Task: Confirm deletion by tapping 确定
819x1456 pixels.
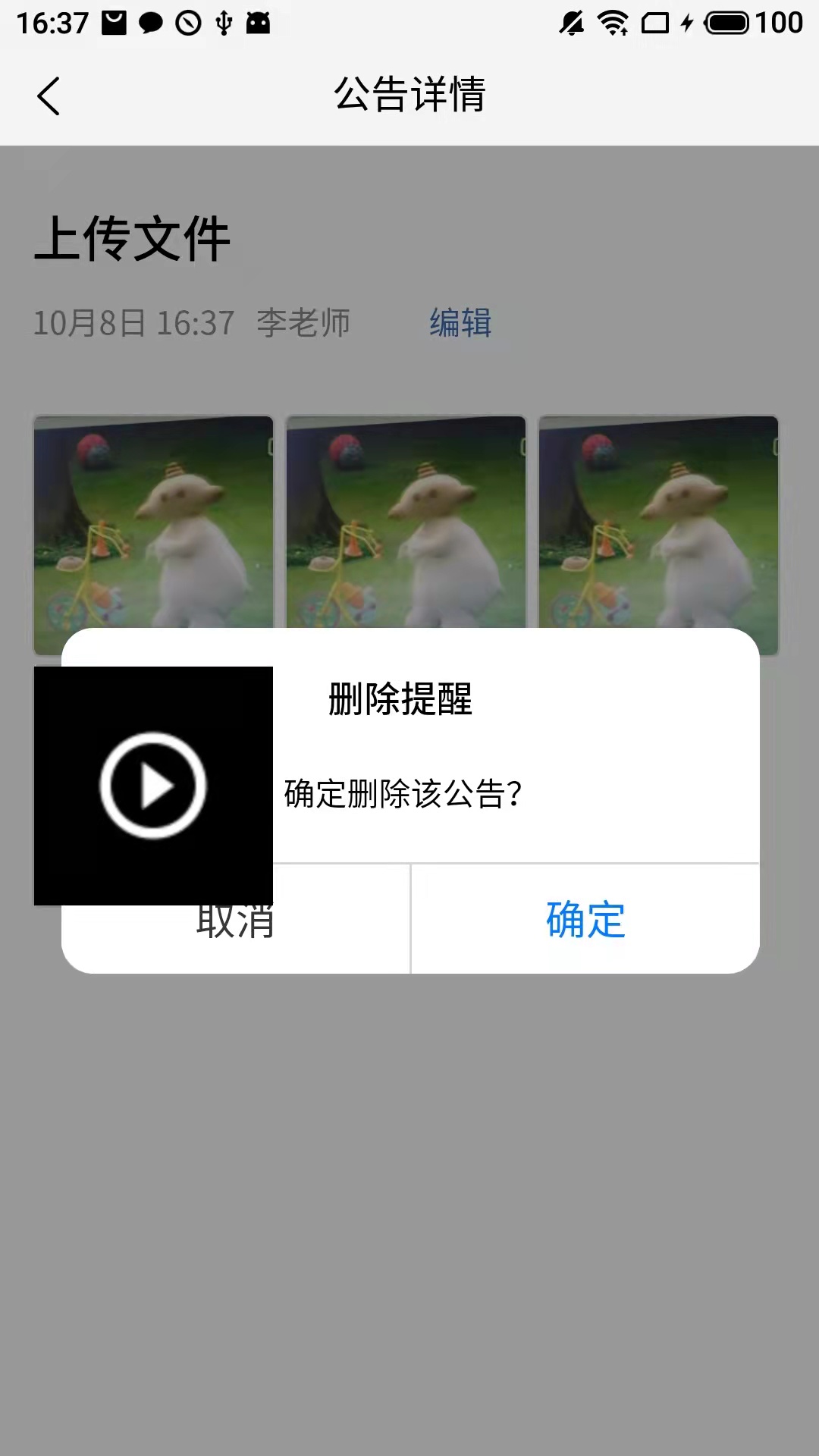Action: click(x=585, y=919)
